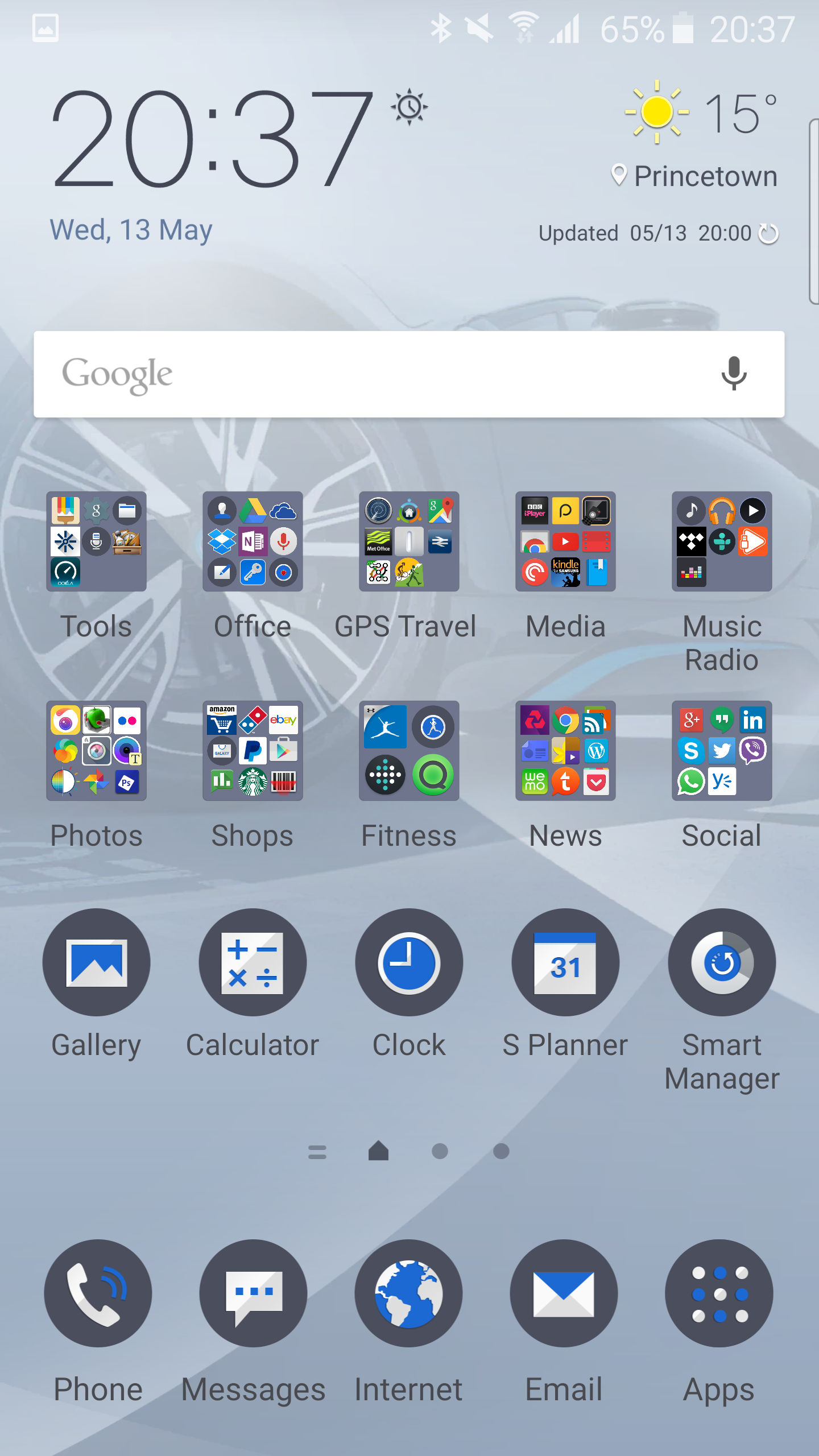The height and width of the screenshot is (1456, 819).
Task: Open the Social folder
Action: click(722, 751)
